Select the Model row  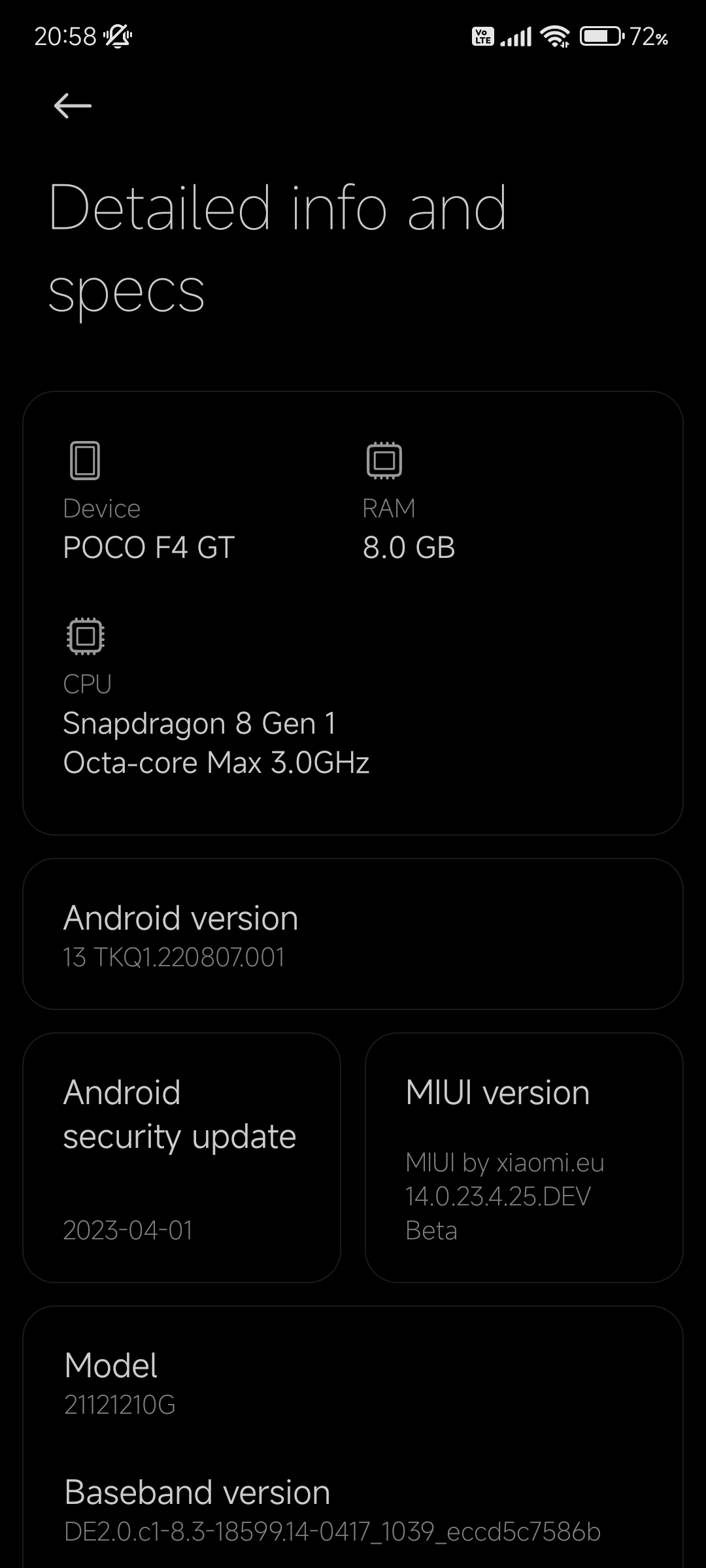pos(353,1384)
